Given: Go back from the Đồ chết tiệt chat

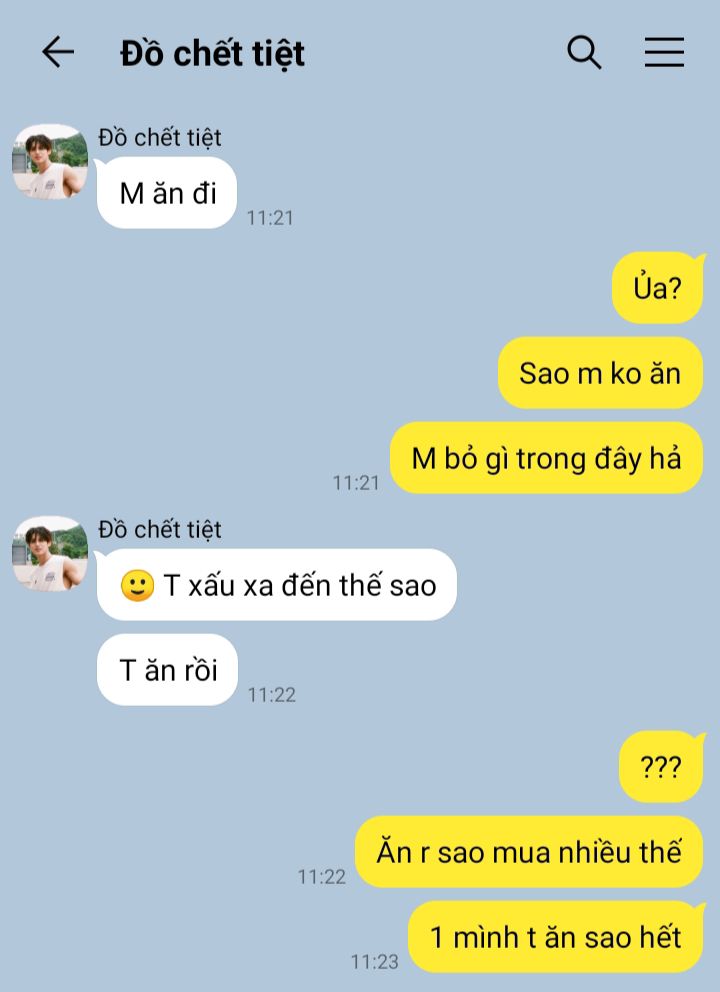Looking at the screenshot, I should 58,52.
